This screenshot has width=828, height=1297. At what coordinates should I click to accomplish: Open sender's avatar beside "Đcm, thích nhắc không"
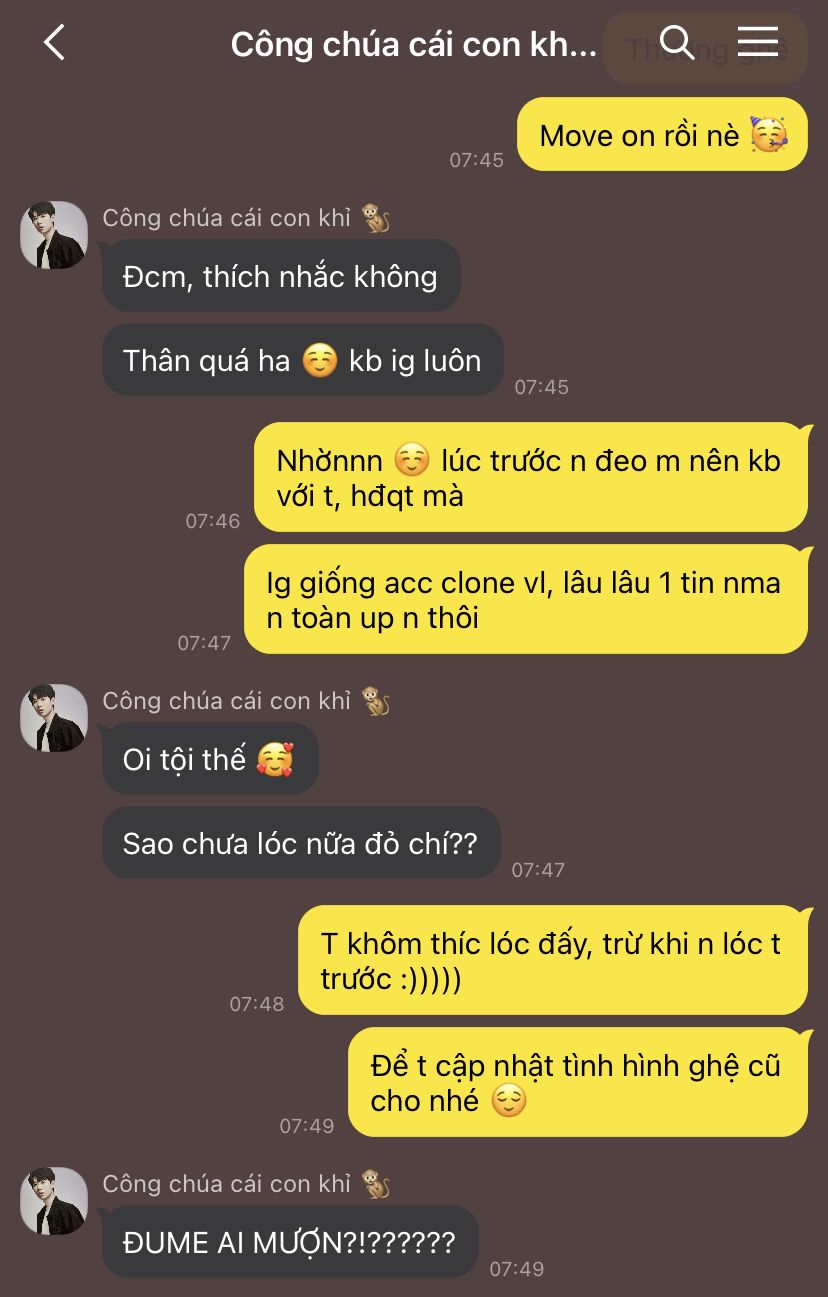pos(54,235)
